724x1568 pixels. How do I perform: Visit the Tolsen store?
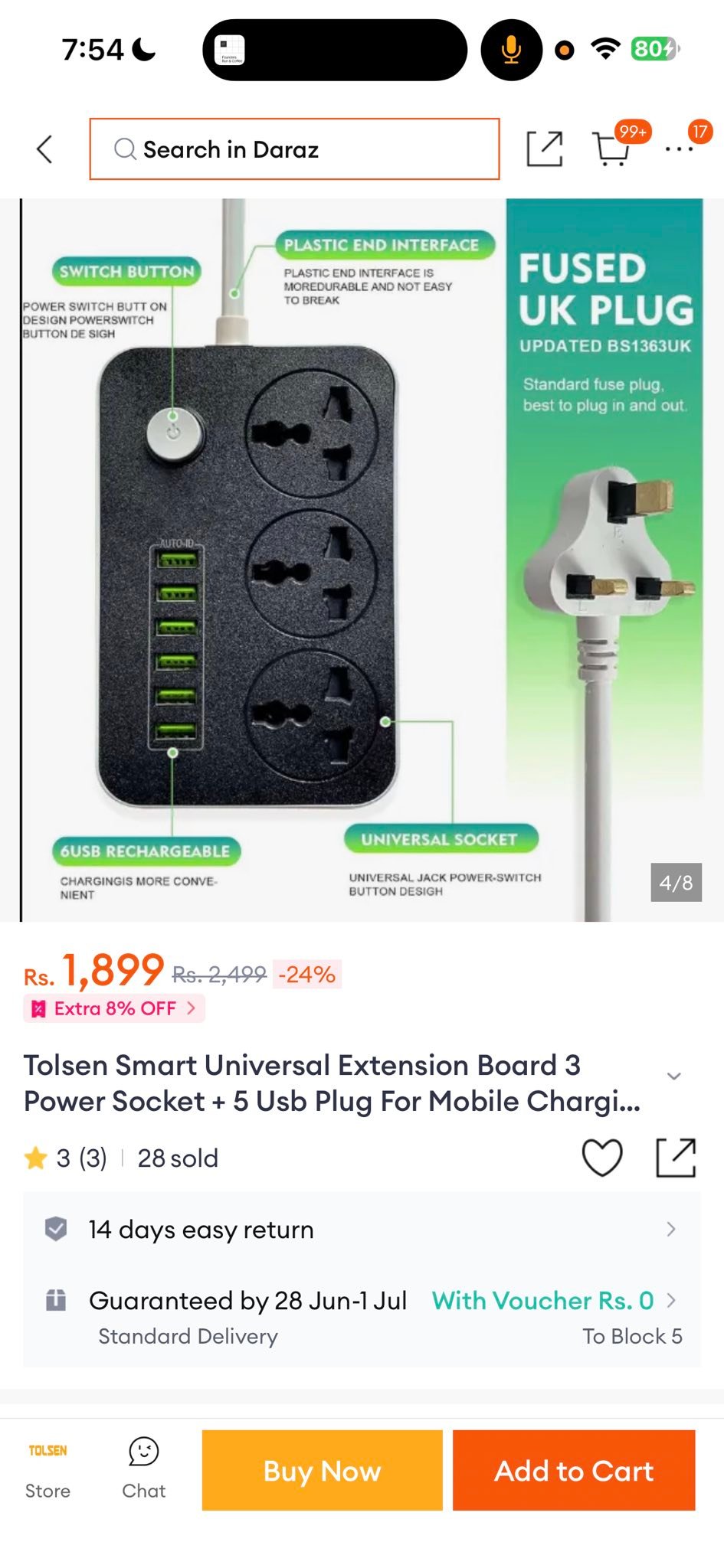[x=48, y=1470]
